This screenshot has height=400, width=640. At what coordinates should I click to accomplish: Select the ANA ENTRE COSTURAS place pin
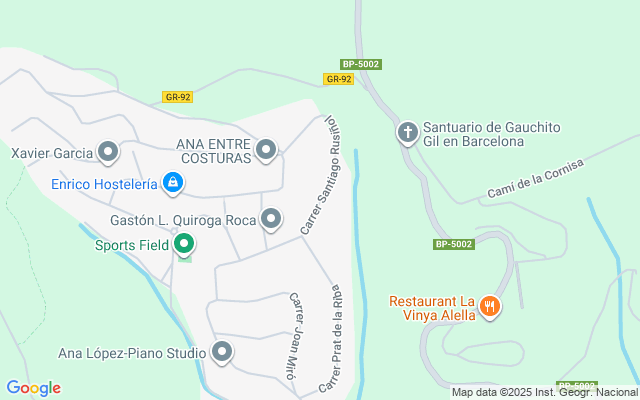click(x=266, y=151)
